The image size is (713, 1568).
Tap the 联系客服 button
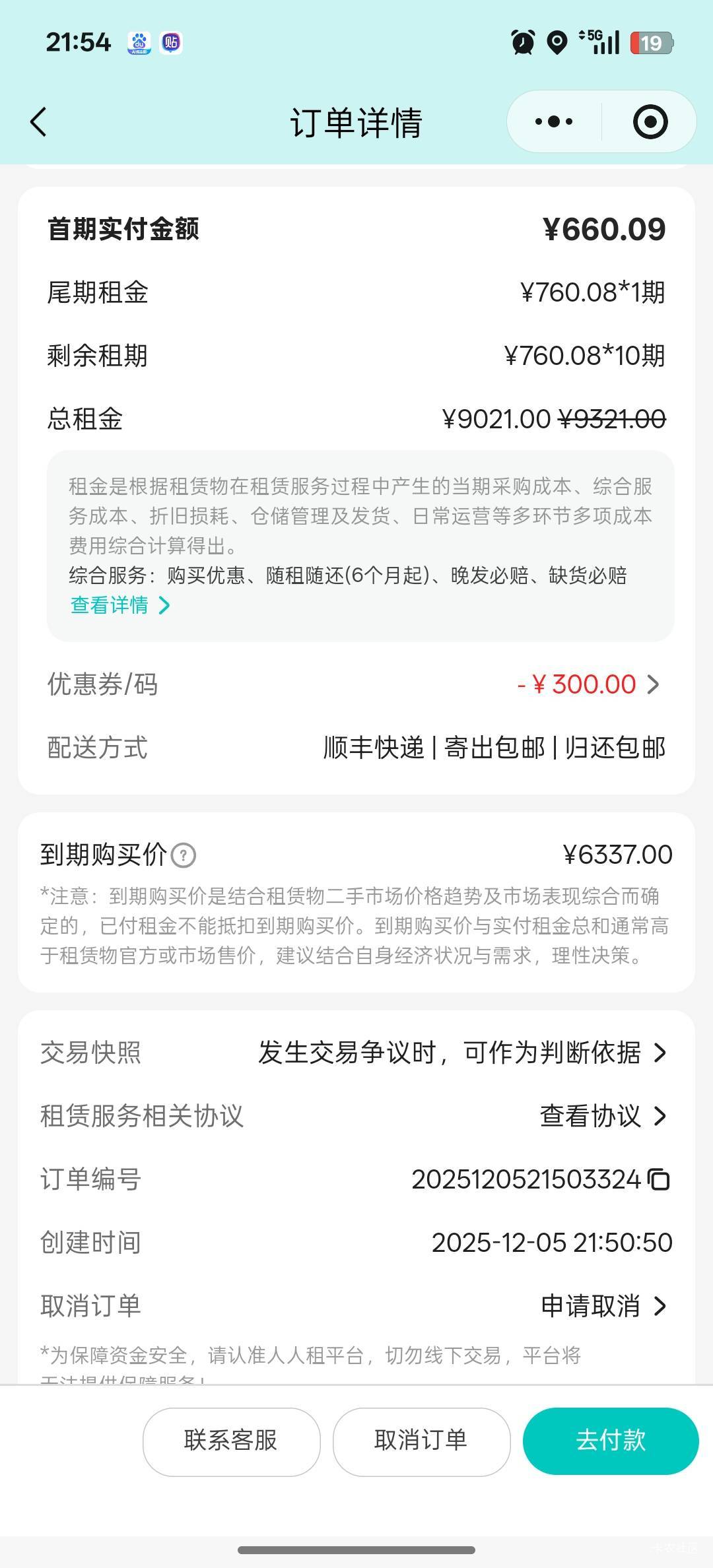click(231, 1441)
